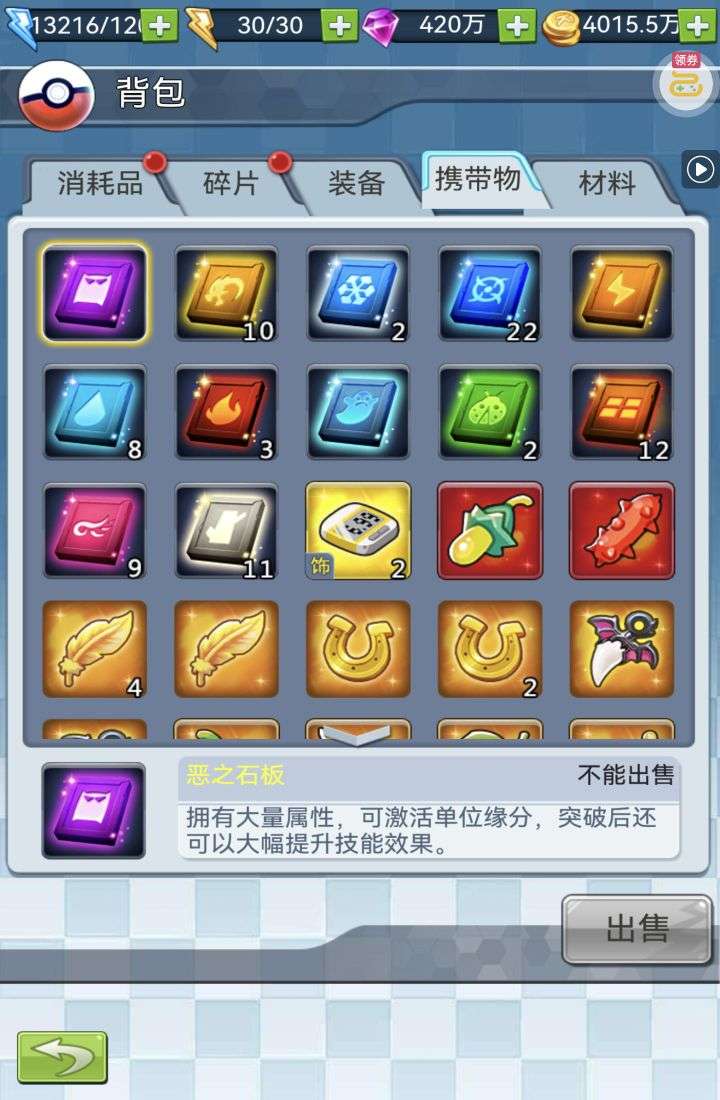Select the golden feather with count 4
This screenshot has height=1100, width=720.
94,648
